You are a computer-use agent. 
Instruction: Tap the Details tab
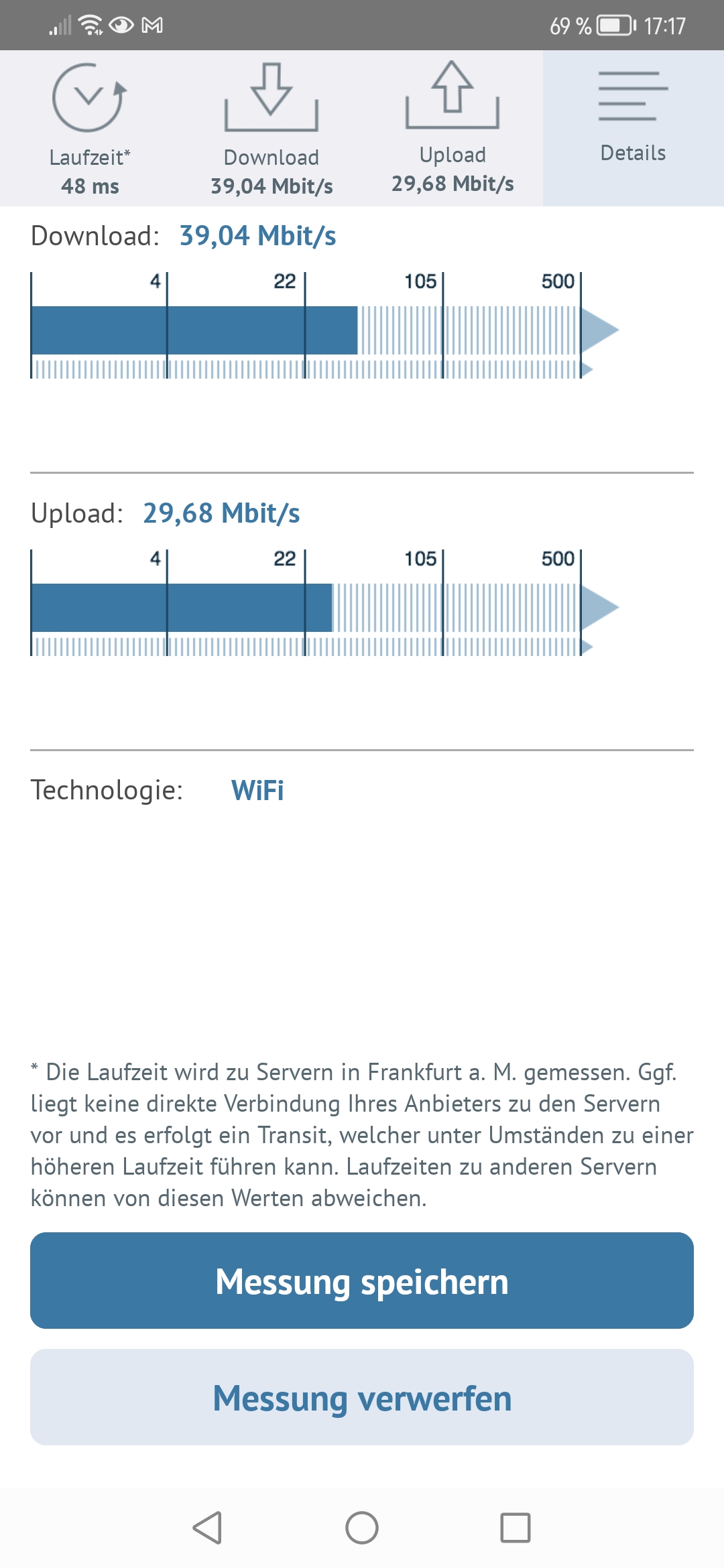[633, 129]
